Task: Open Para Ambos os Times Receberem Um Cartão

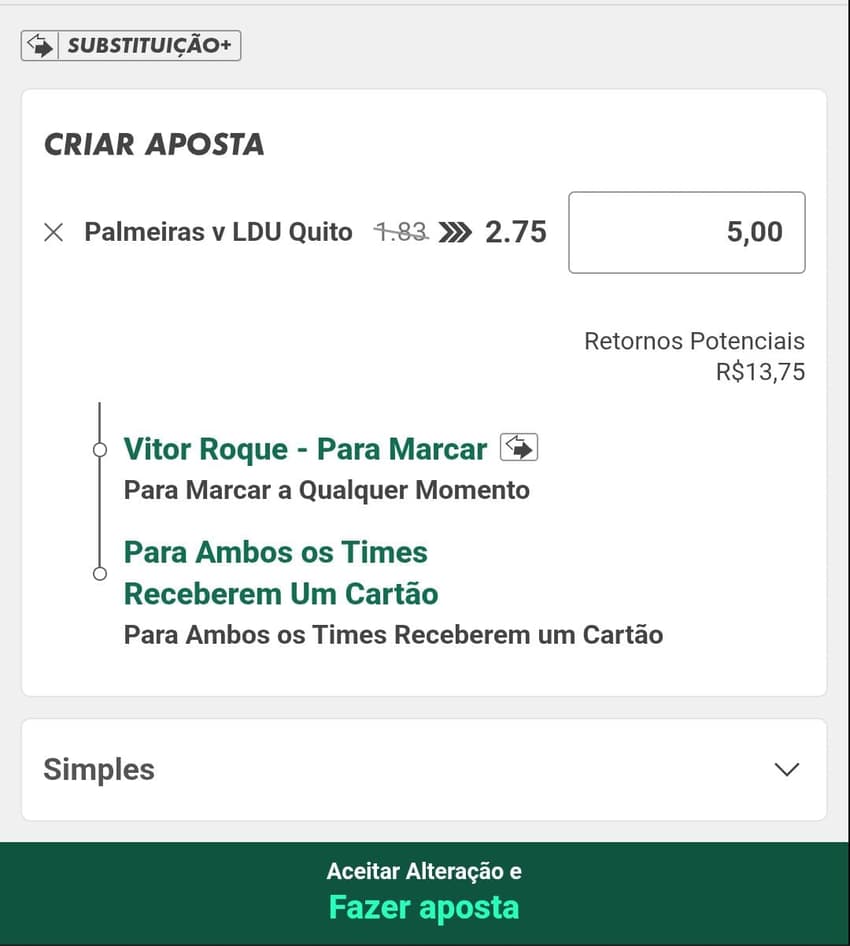Action: click(x=275, y=573)
